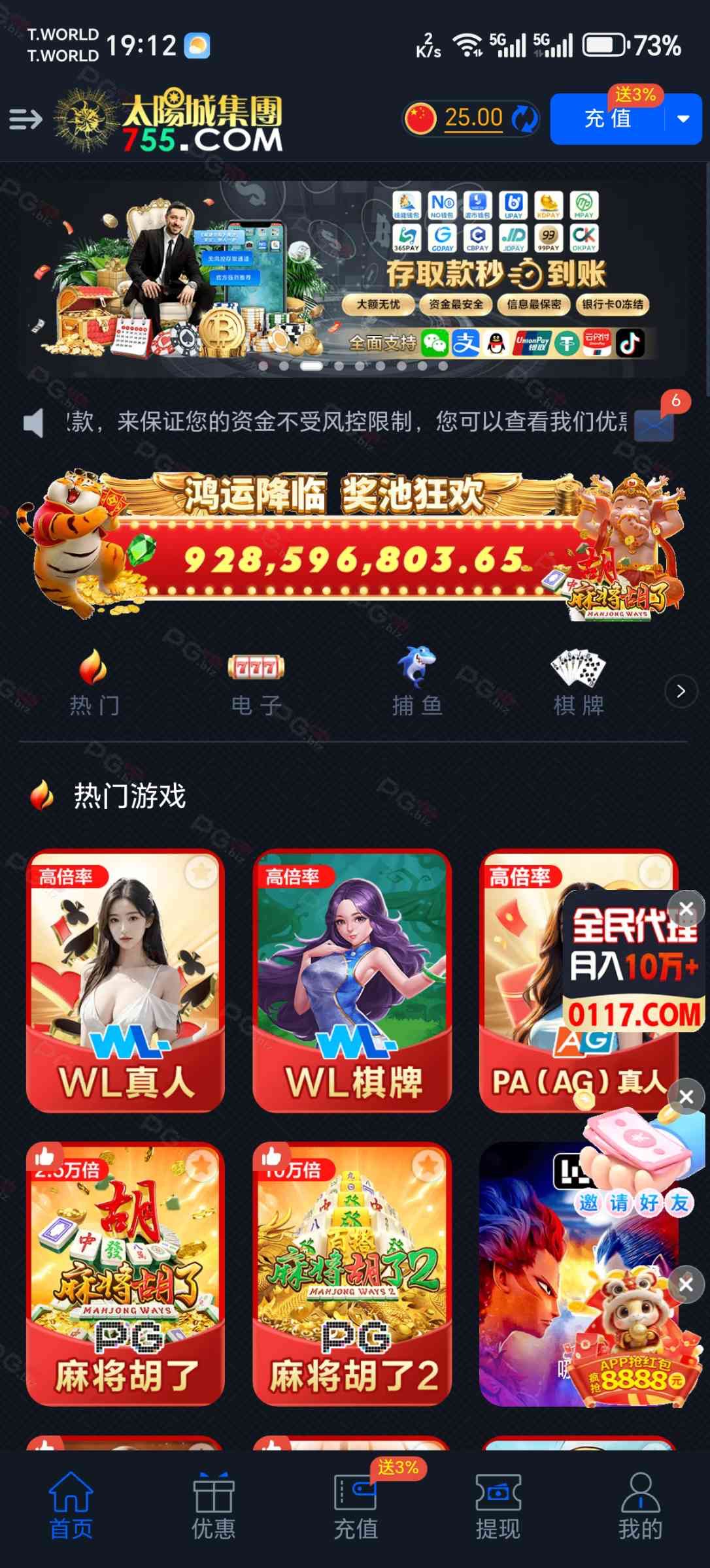Close the 邀请好友 floating widget
This screenshot has width=710, height=1568.
click(686, 1097)
